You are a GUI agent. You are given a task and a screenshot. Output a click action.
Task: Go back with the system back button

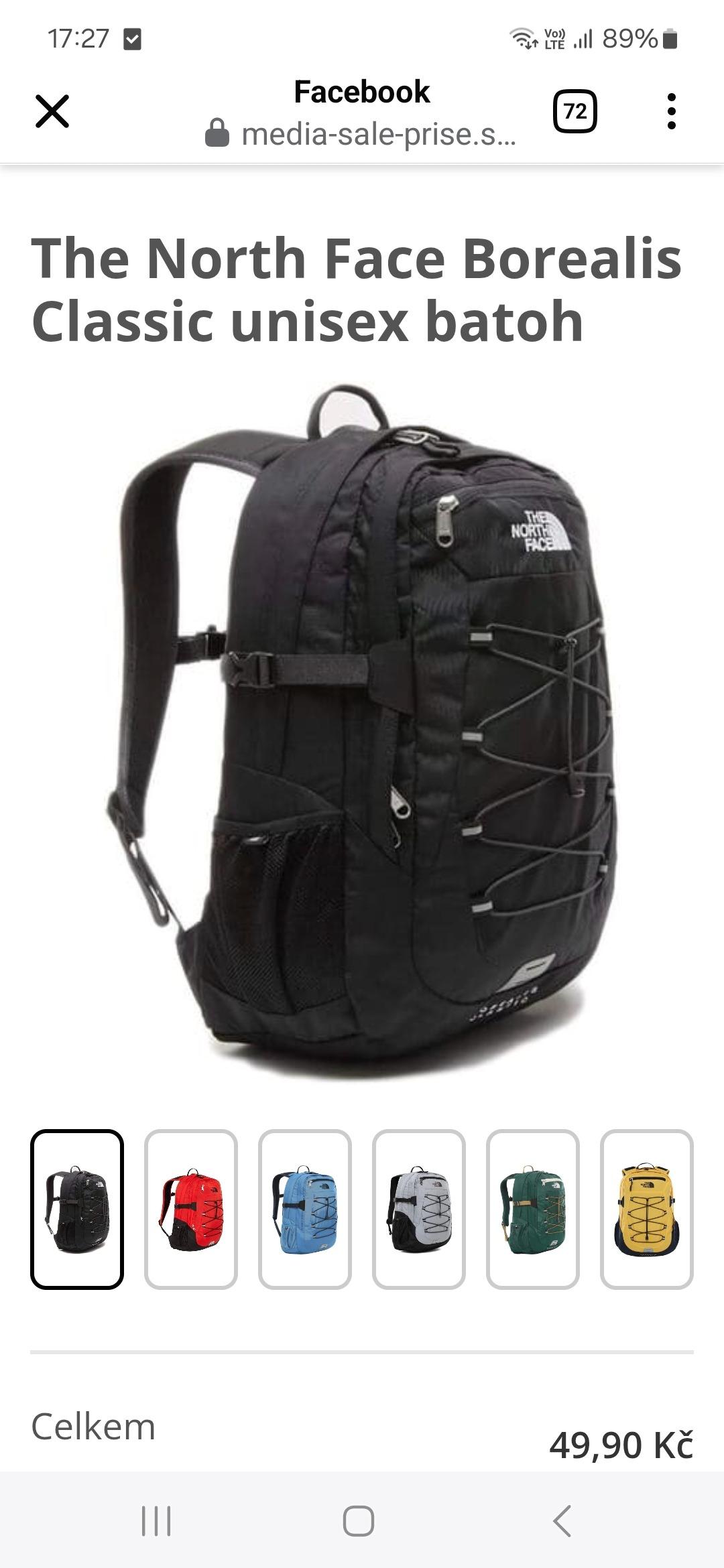pos(562,1520)
